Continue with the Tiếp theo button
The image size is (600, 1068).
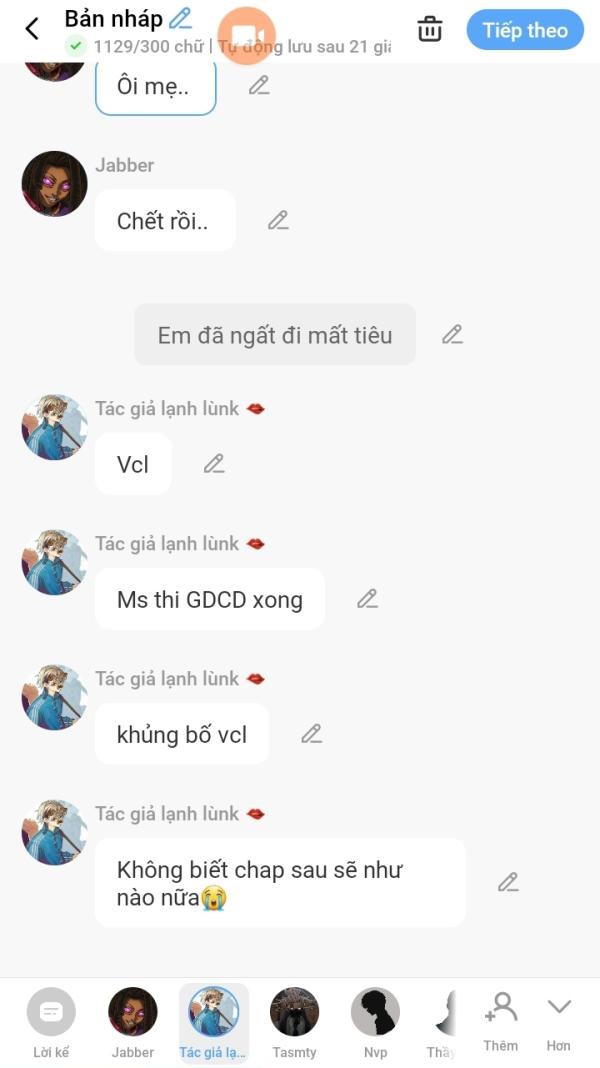click(525, 30)
